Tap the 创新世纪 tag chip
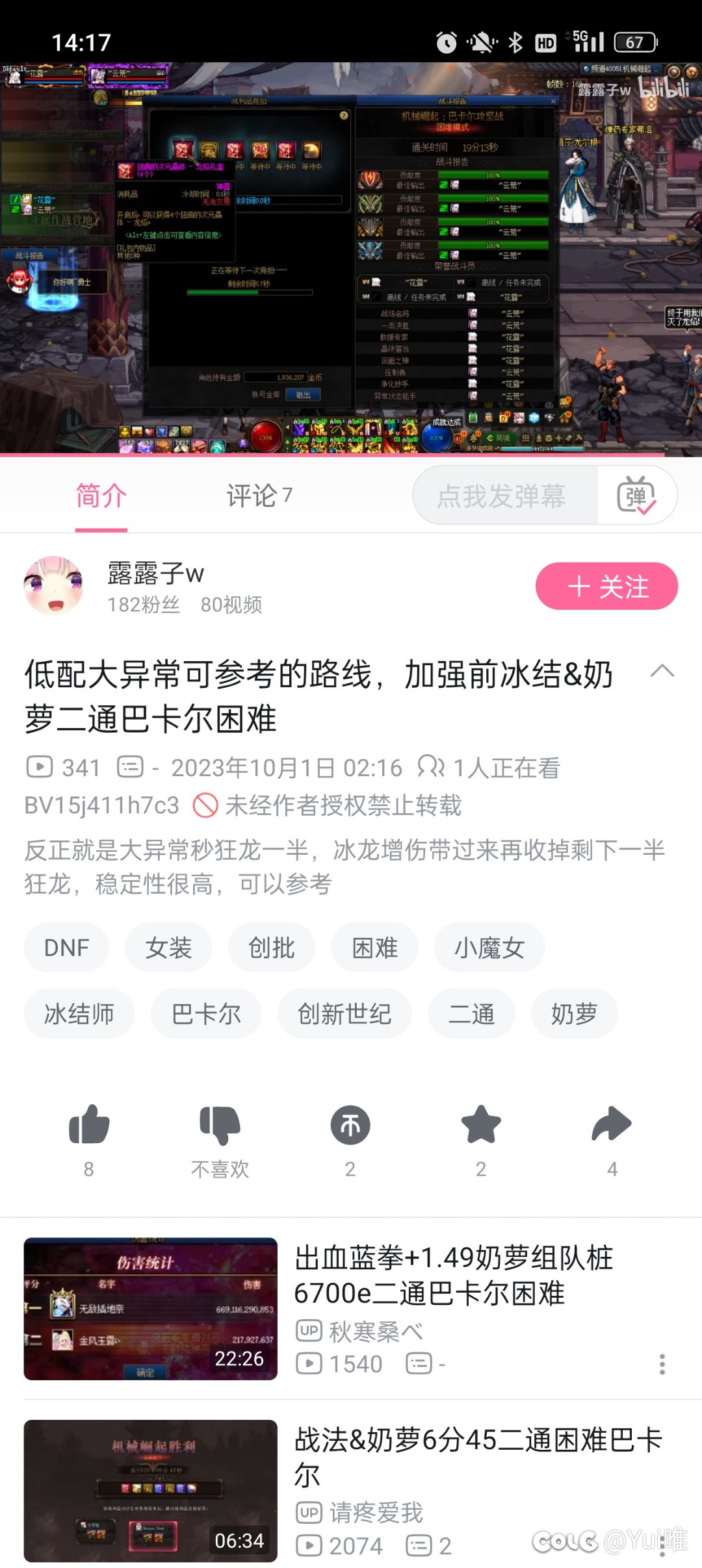The height and width of the screenshot is (1568, 702). 344,1014
